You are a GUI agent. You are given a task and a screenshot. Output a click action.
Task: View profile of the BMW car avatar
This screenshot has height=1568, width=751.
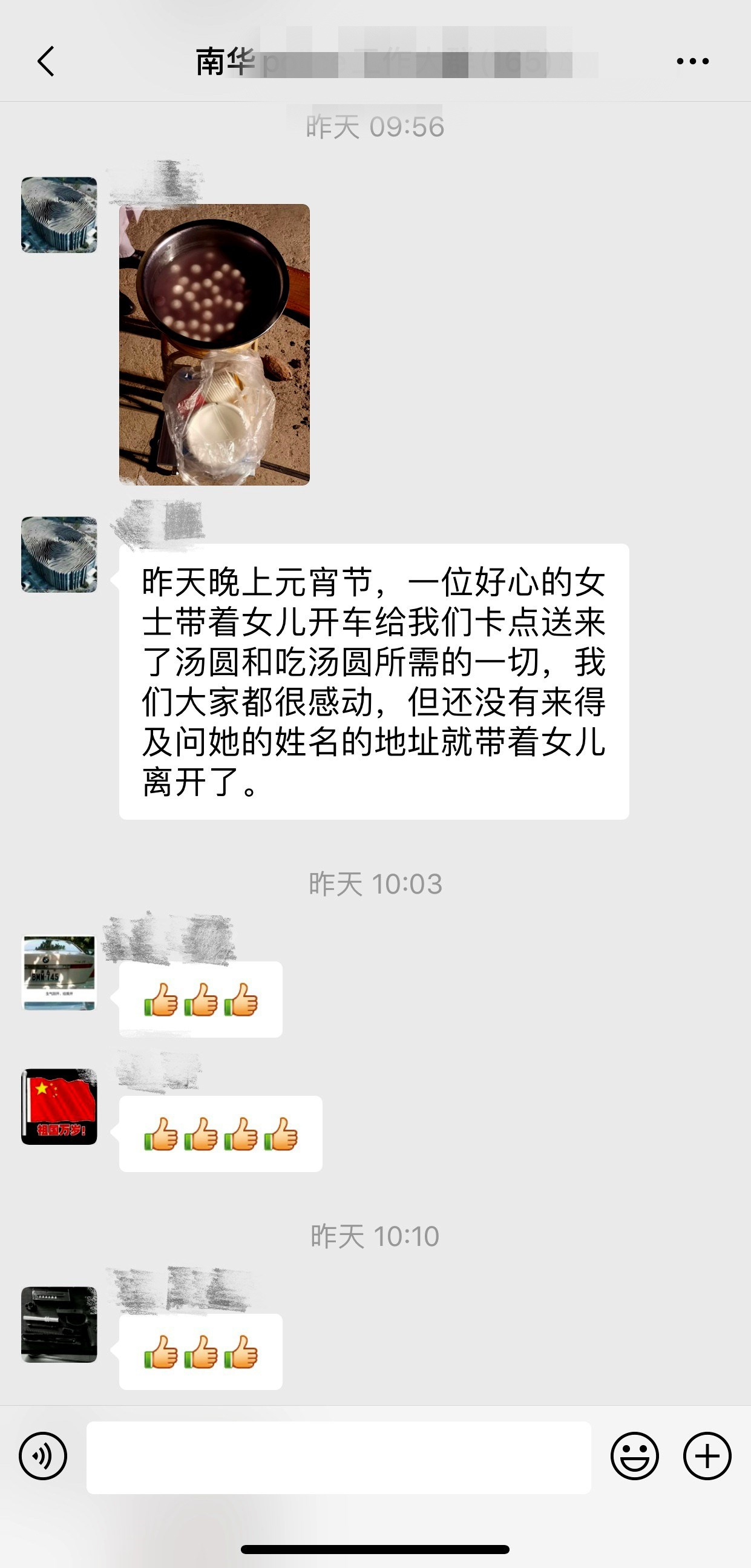(x=59, y=973)
